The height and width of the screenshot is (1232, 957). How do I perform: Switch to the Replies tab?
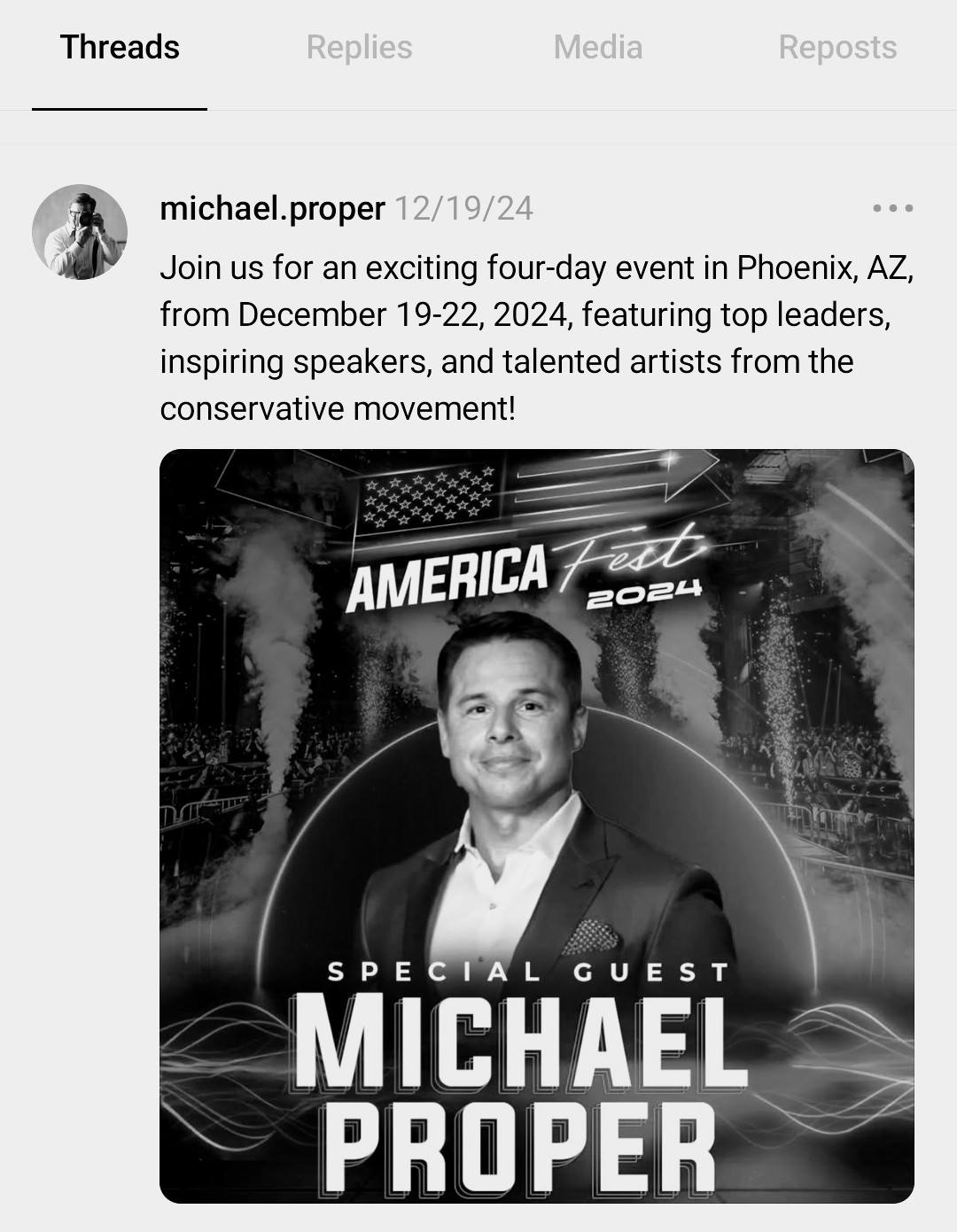359,48
